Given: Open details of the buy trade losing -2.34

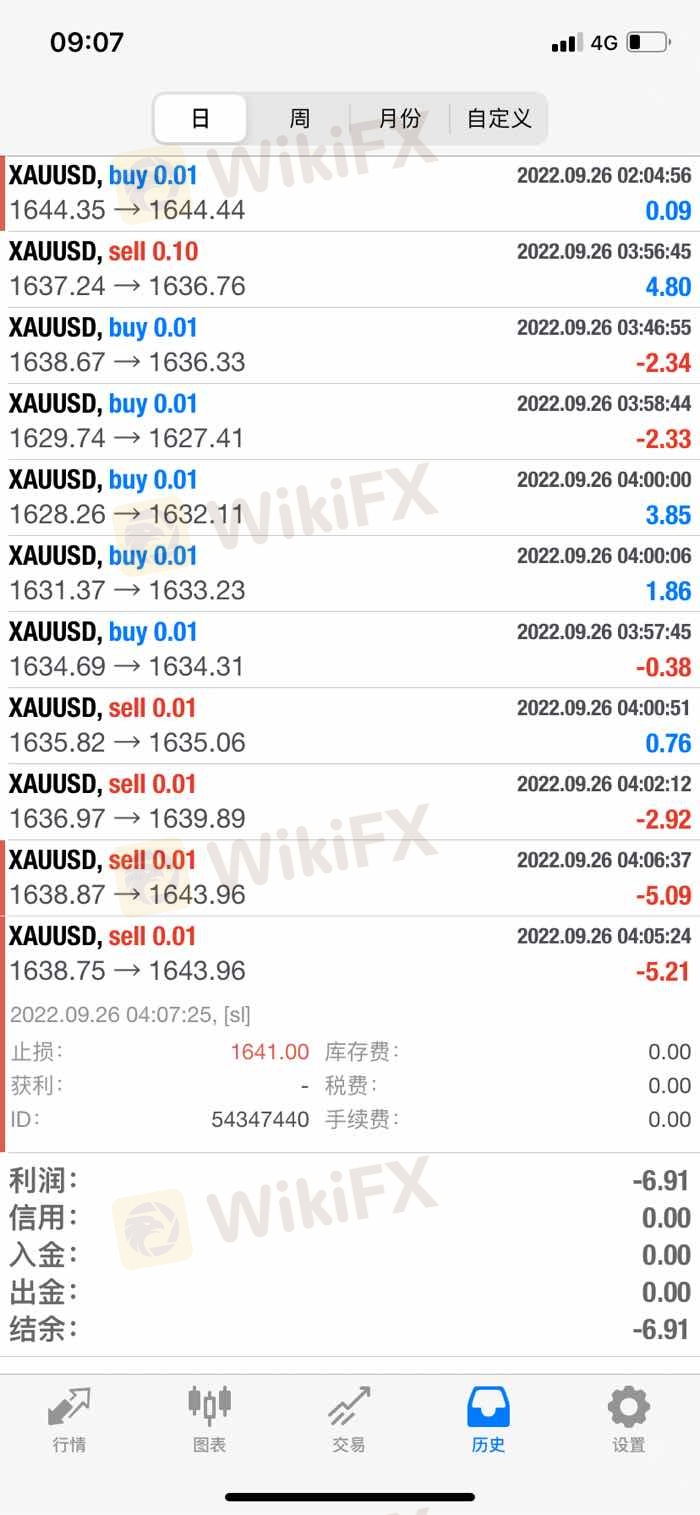Looking at the screenshot, I should (350, 345).
